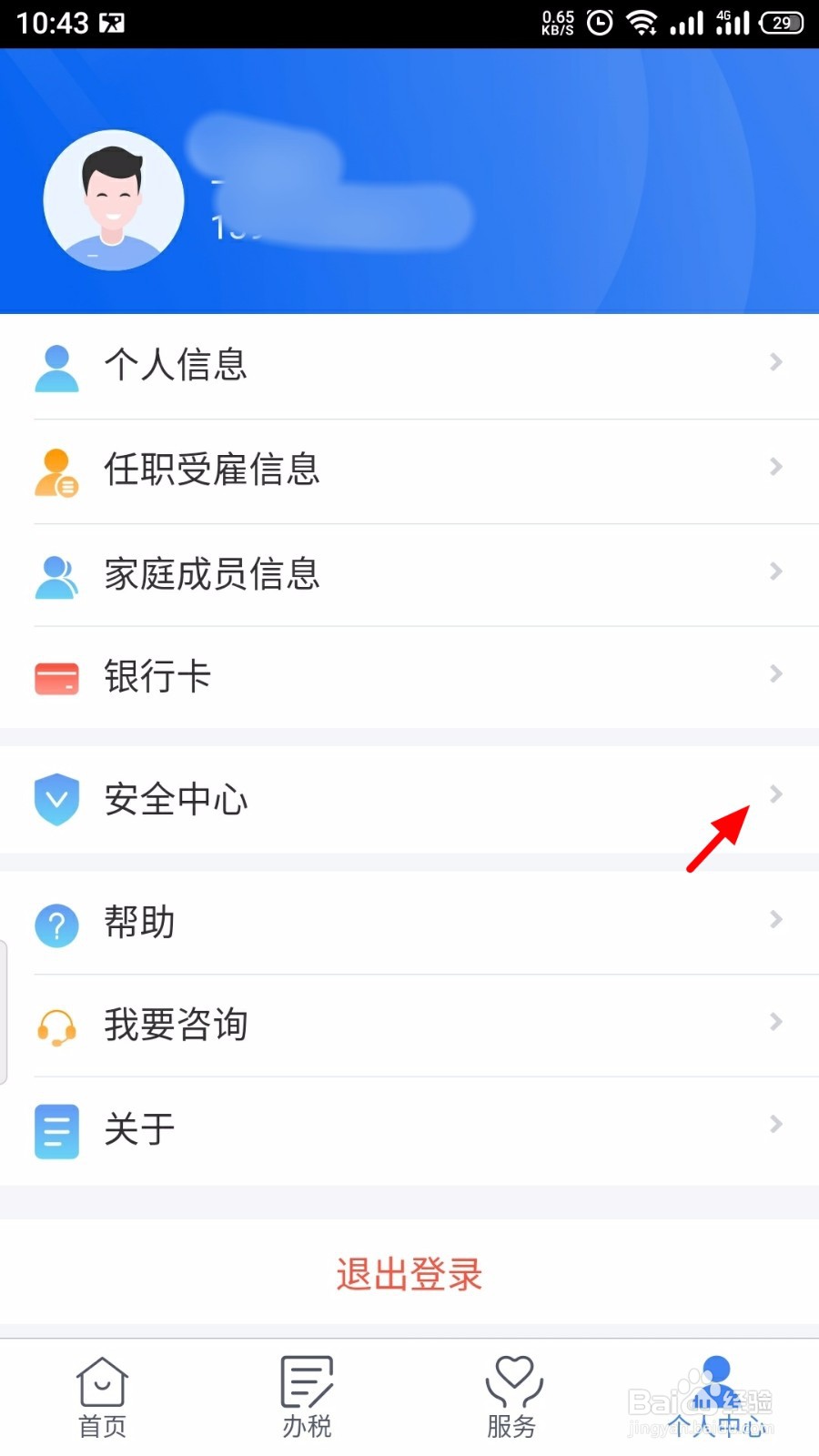
Task: Expand 银行卡 using the chevron
Action: [775, 673]
